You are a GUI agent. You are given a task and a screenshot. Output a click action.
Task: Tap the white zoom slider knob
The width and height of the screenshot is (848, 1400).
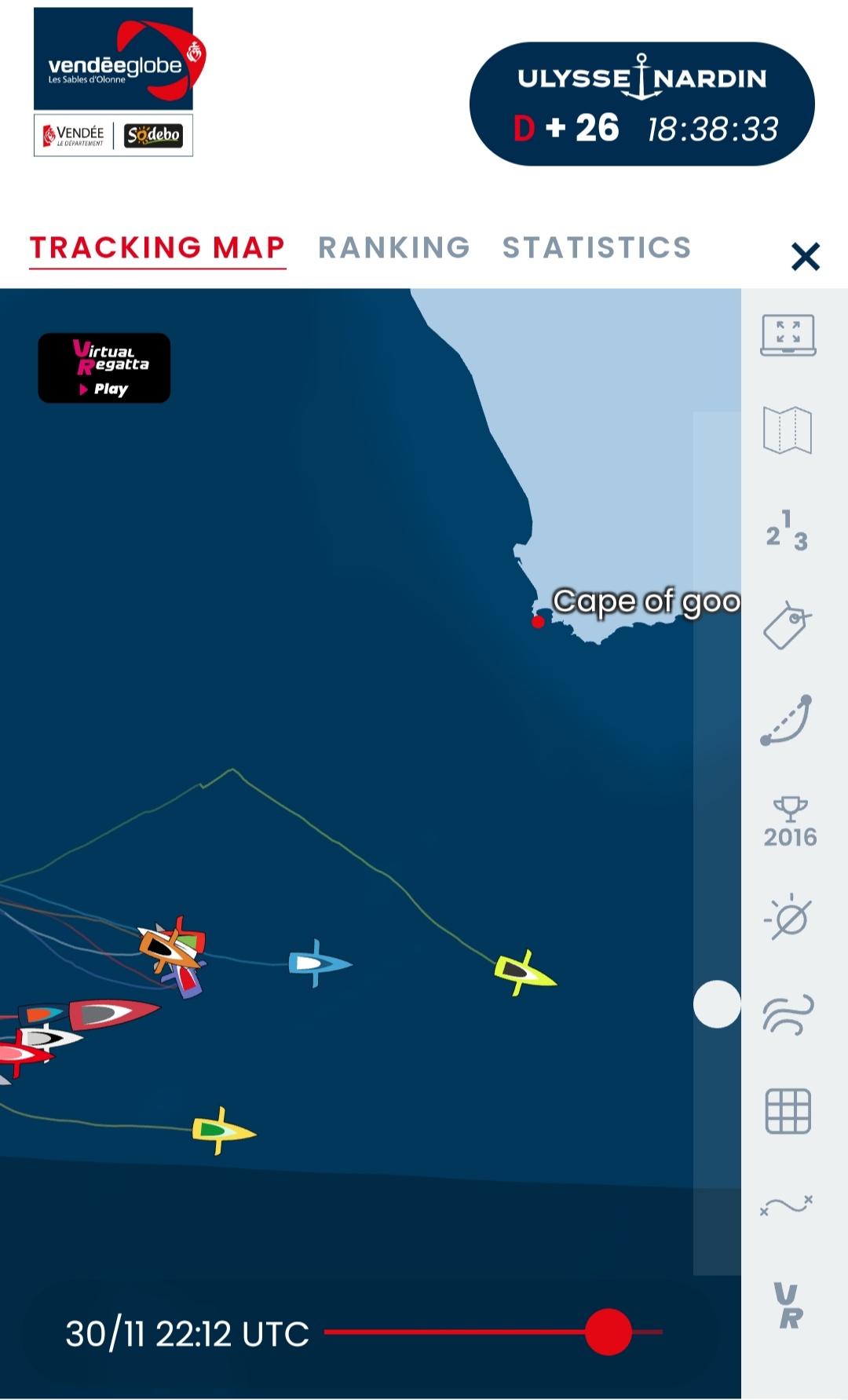click(x=717, y=1003)
